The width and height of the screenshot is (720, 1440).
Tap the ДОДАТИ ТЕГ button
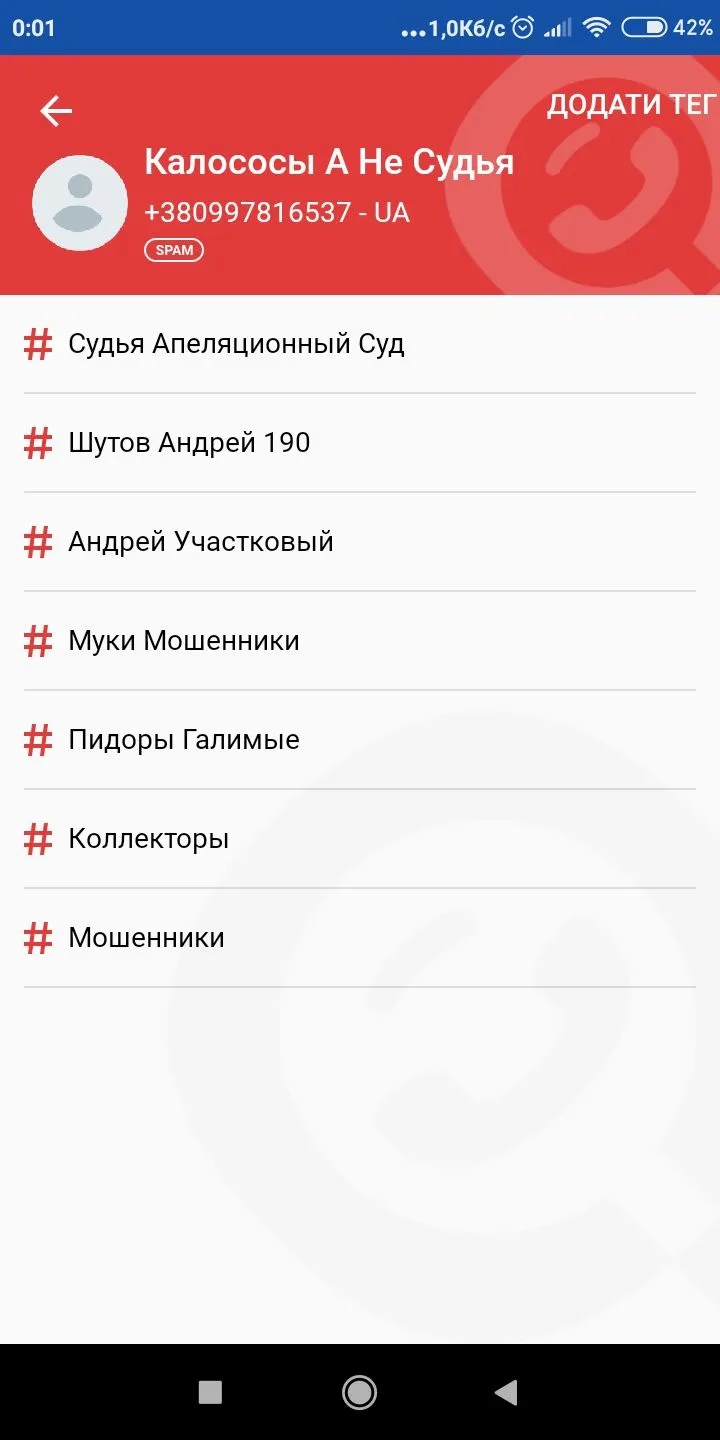pyautogui.click(x=631, y=105)
